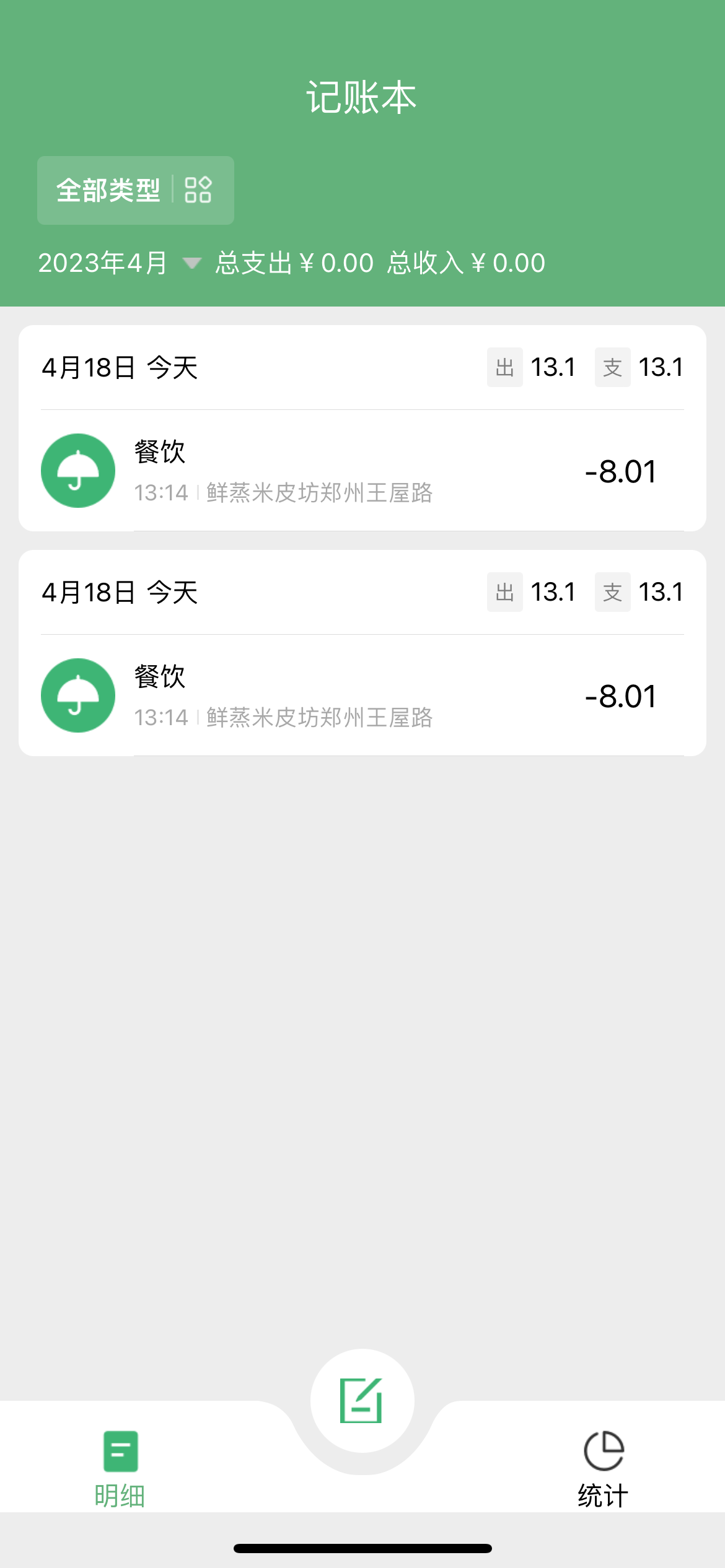This screenshot has width=725, height=1568.
Task: Expand the 2023年4月 month picker
Action: click(120, 263)
